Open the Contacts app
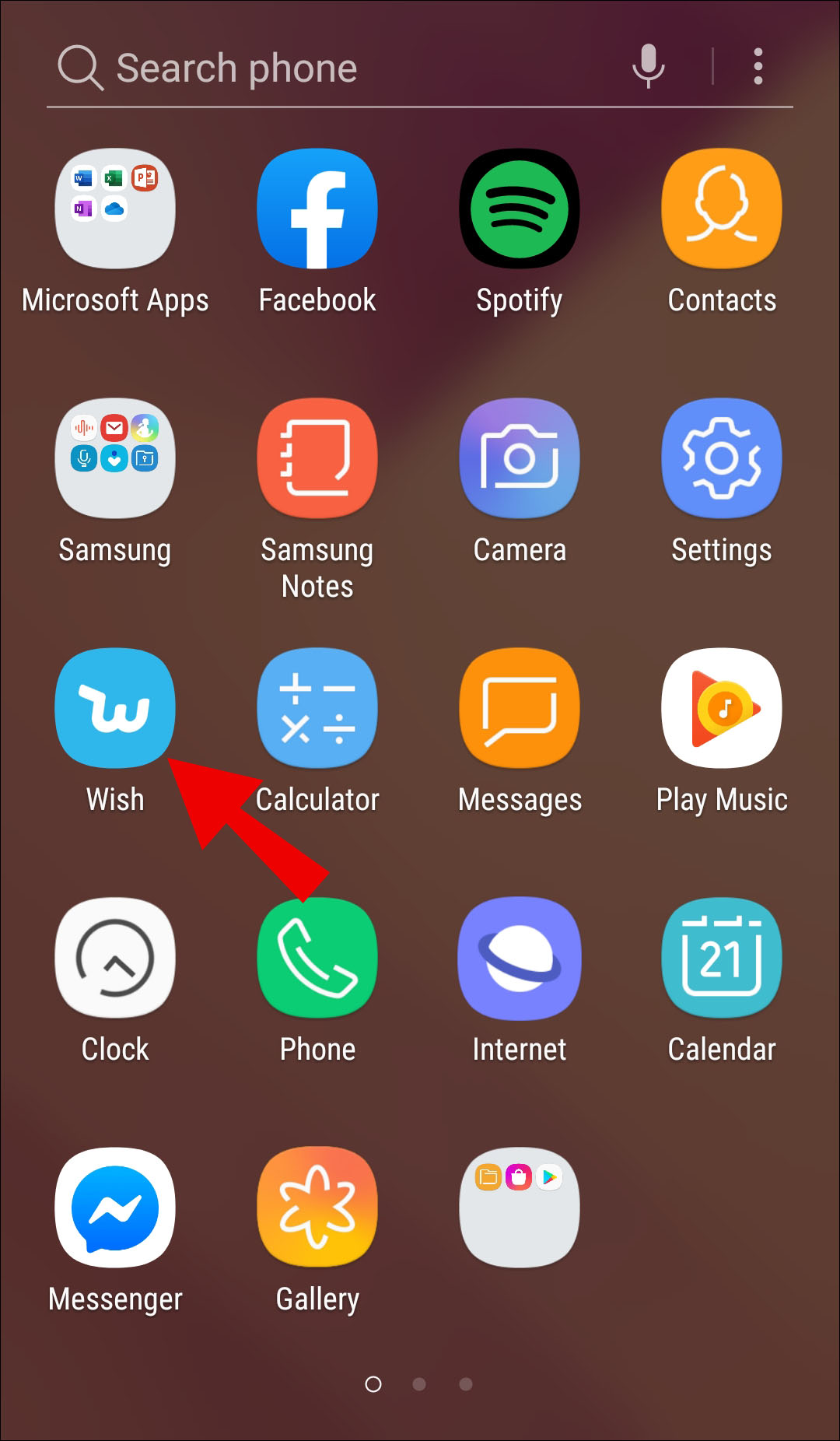 coord(722,209)
